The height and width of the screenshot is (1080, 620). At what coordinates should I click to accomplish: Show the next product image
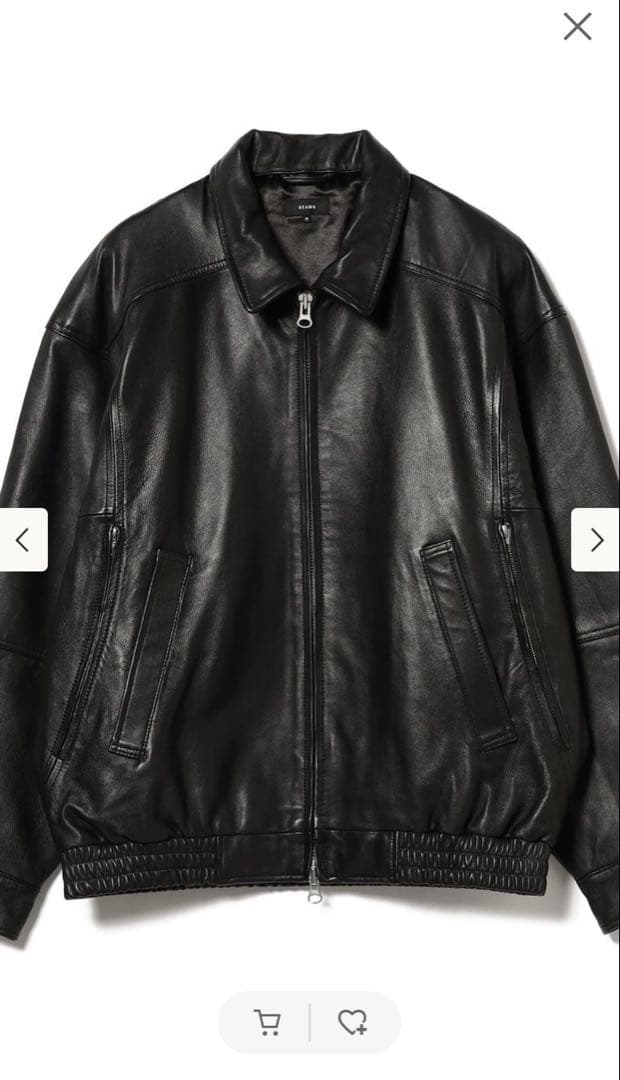click(596, 540)
